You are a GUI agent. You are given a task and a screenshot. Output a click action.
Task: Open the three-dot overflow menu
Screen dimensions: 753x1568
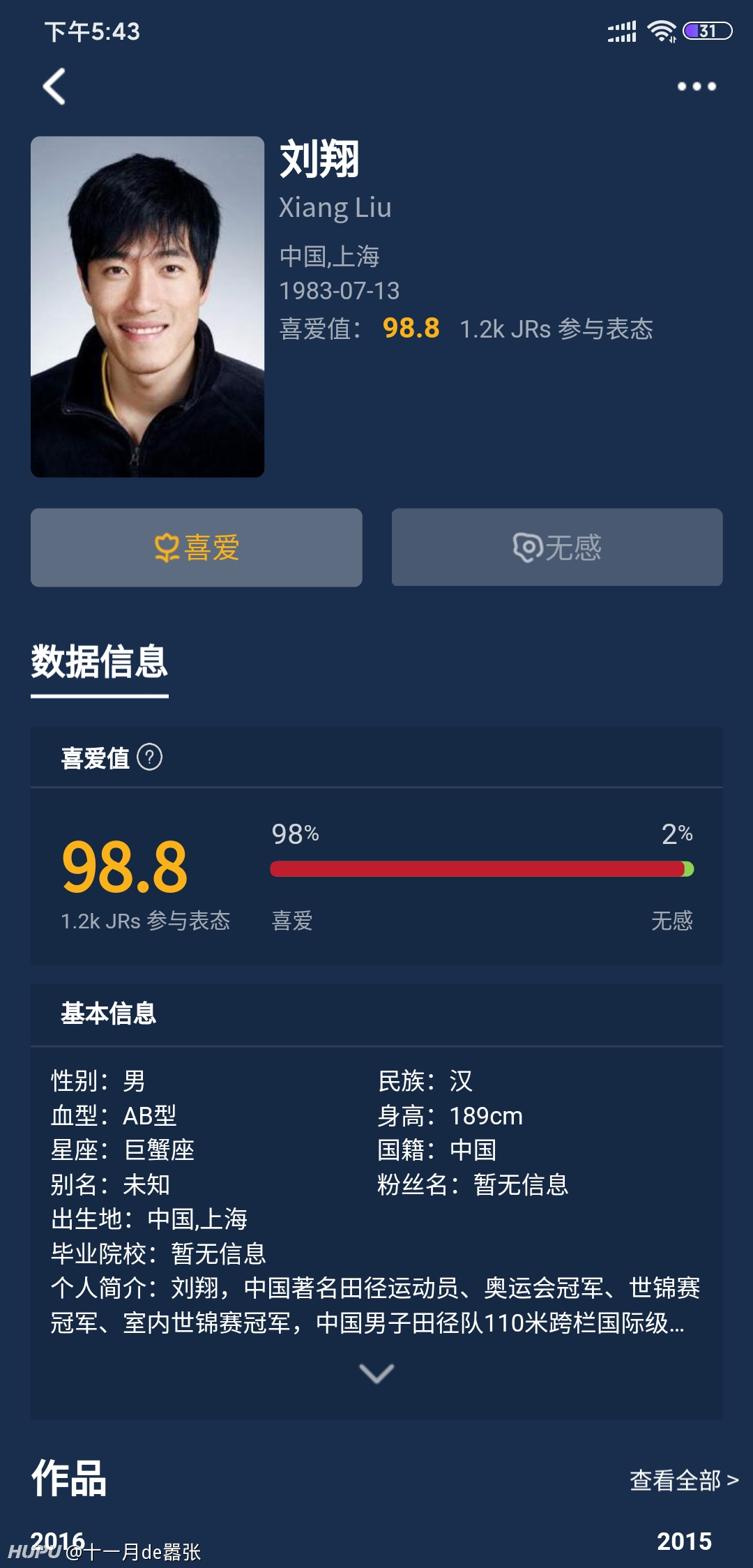point(697,86)
